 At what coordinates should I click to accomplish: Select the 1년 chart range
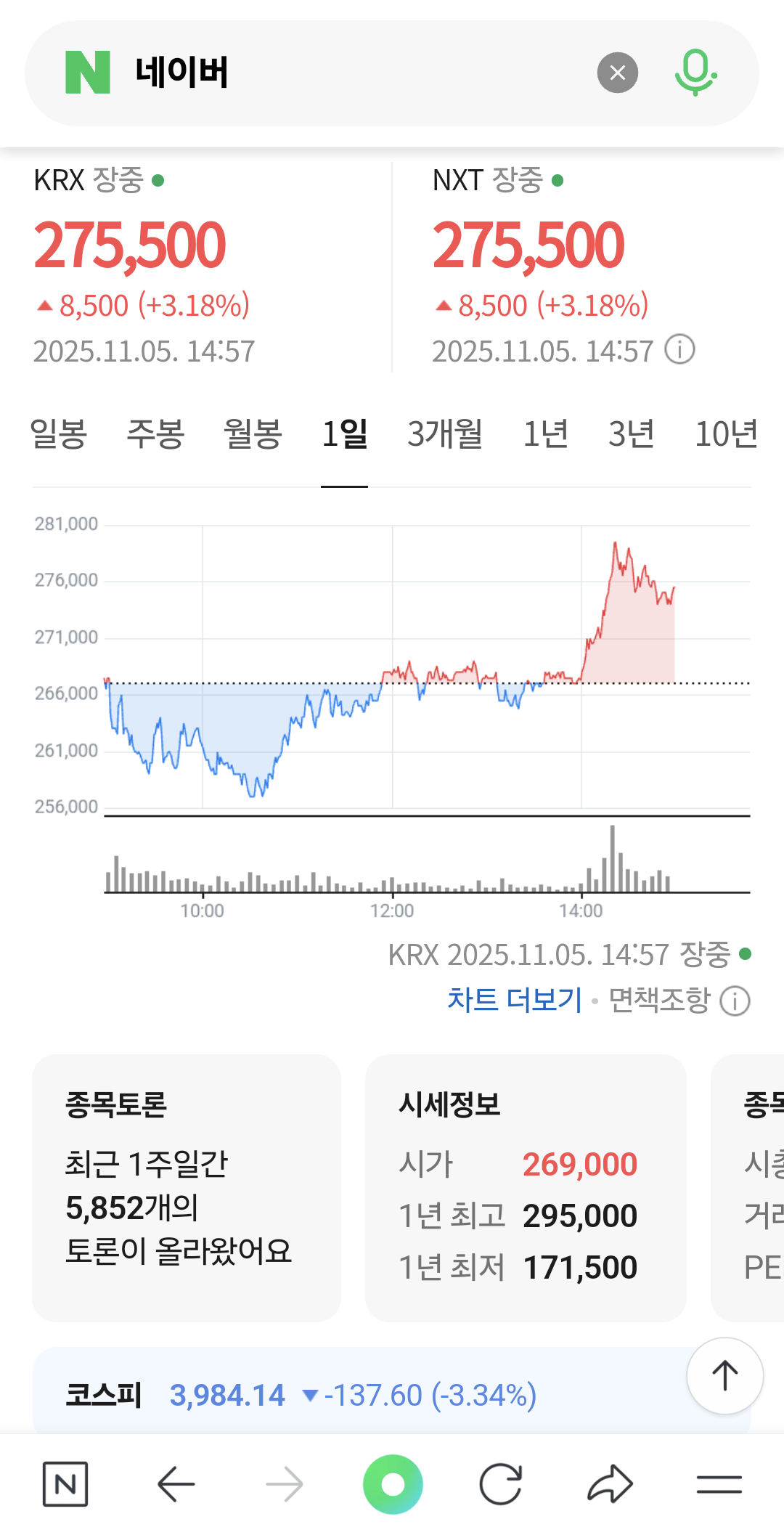pyautogui.click(x=545, y=434)
